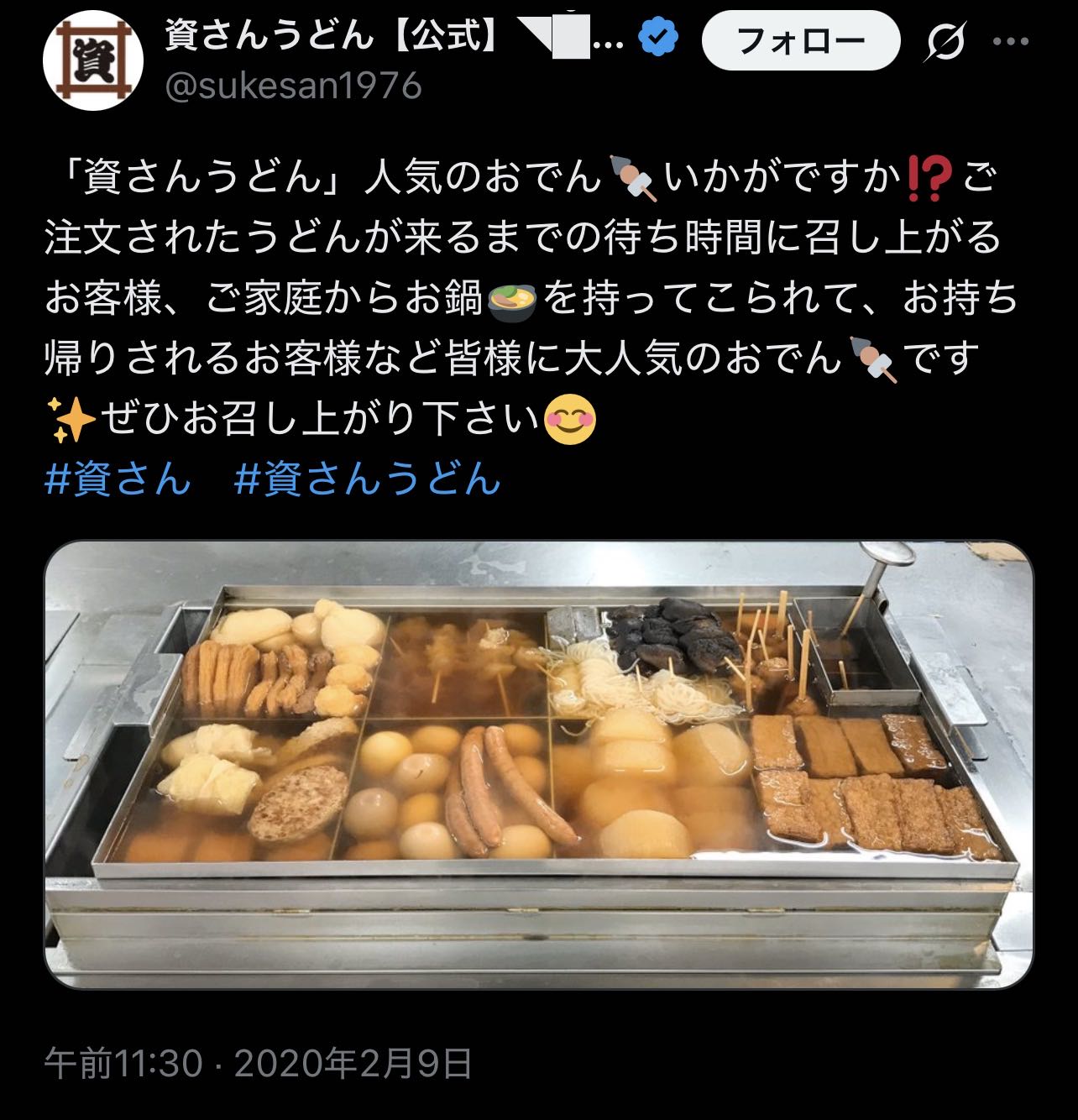The height and width of the screenshot is (1120, 1078).
Task: Open 資さんうどん profile picture
Action: pyautogui.click(x=92, y=60)
